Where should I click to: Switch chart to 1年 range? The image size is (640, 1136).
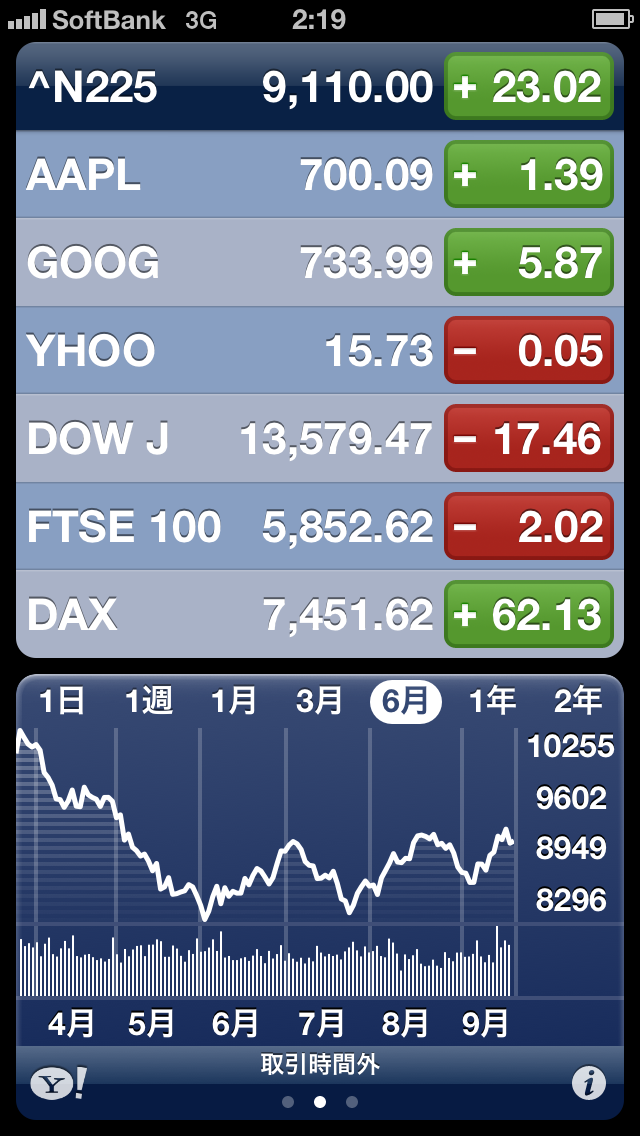coord(492,702)
